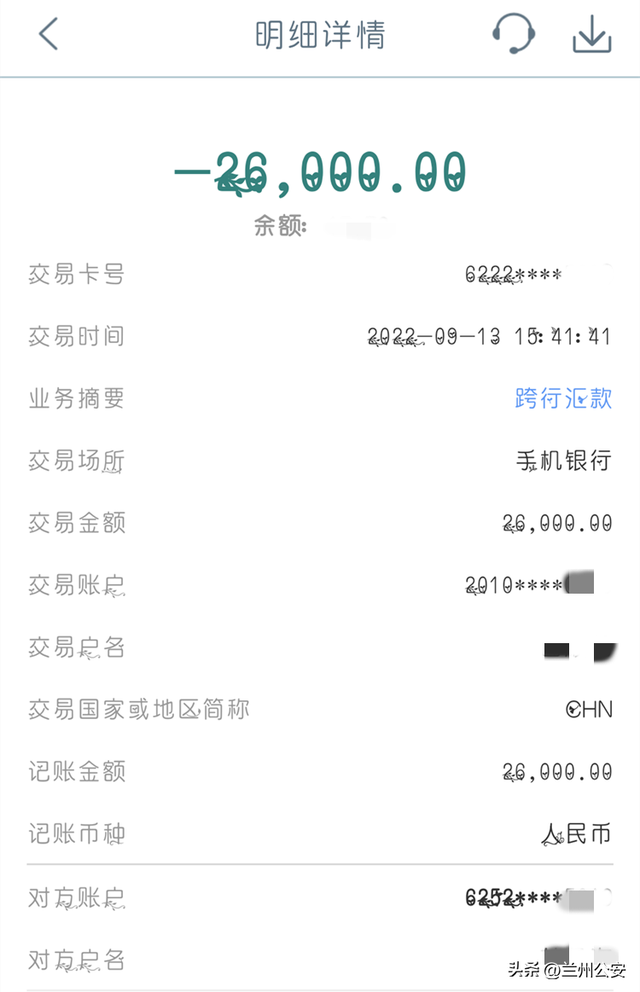Contact customer service via headset icon
The height and width of the screenshot is (992, 640).
(x=513, y=35)
